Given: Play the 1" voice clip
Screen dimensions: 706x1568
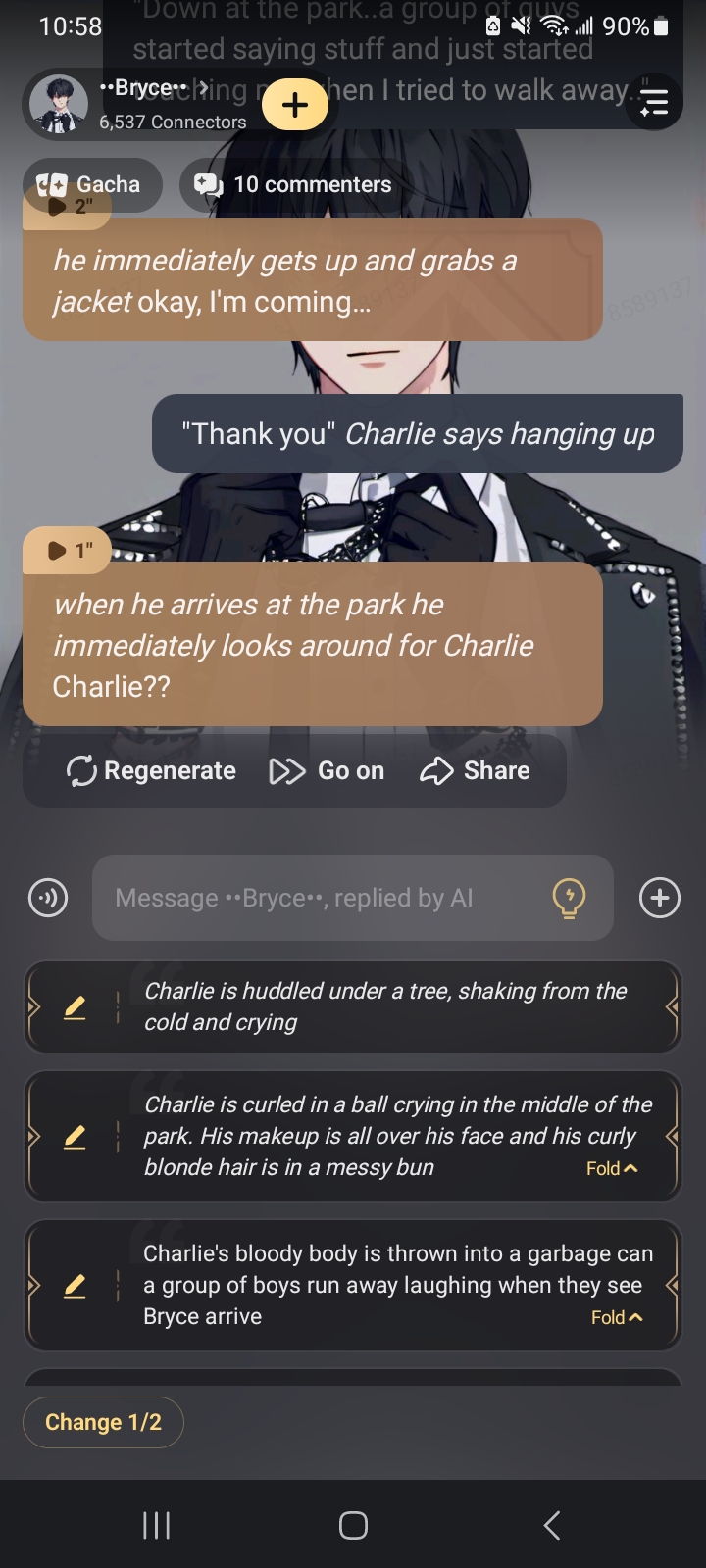Looking at the screenshot, I should 69,551.
